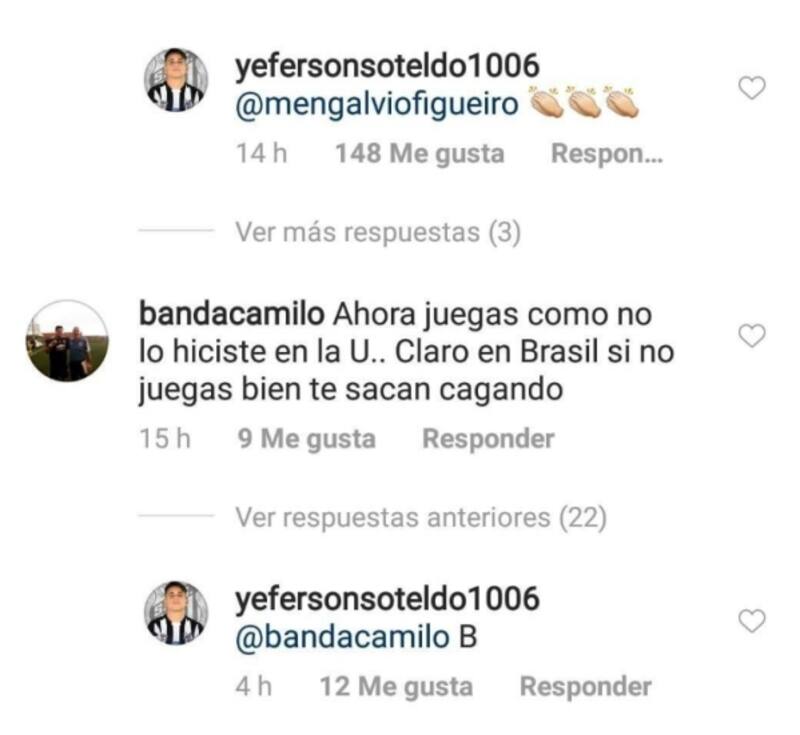The image size is (800, 735).
Task: View the 12 Me gusta likes list
Action: (396, 687)
